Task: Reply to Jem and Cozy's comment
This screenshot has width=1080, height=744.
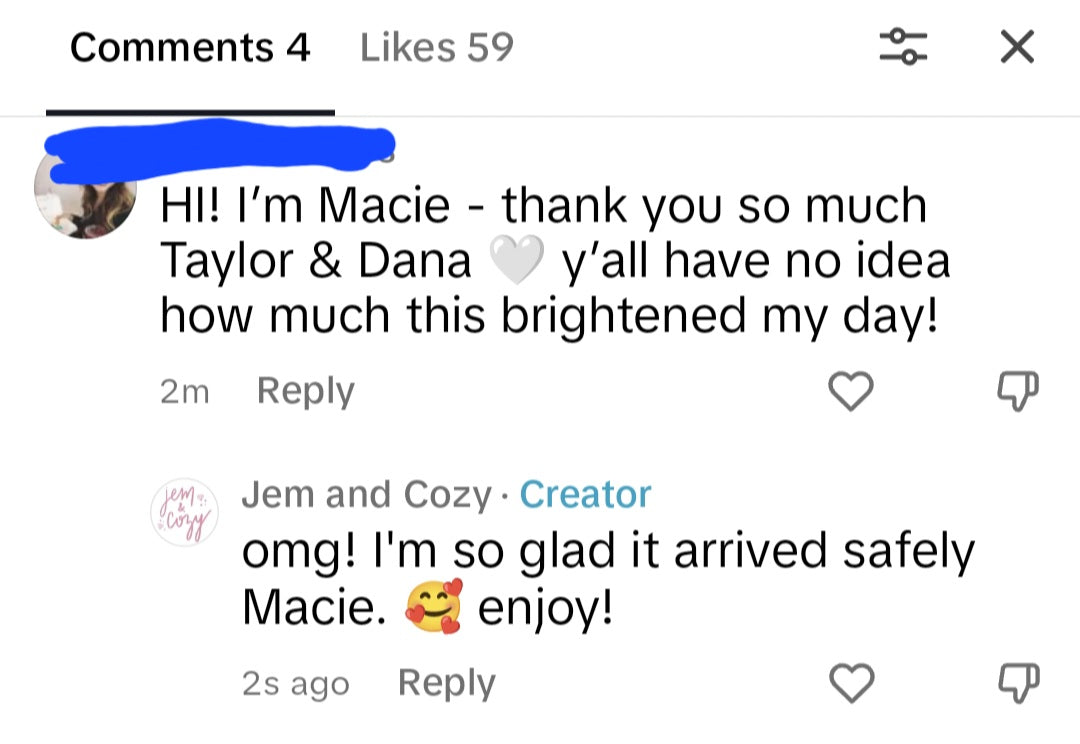Action: (x=446, y=683)
